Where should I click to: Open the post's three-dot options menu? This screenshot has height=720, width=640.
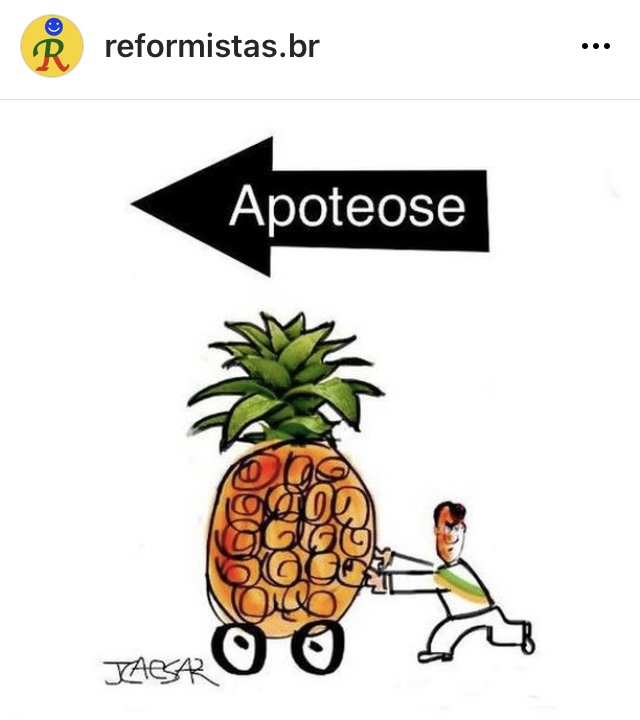(x=595, y=47)
